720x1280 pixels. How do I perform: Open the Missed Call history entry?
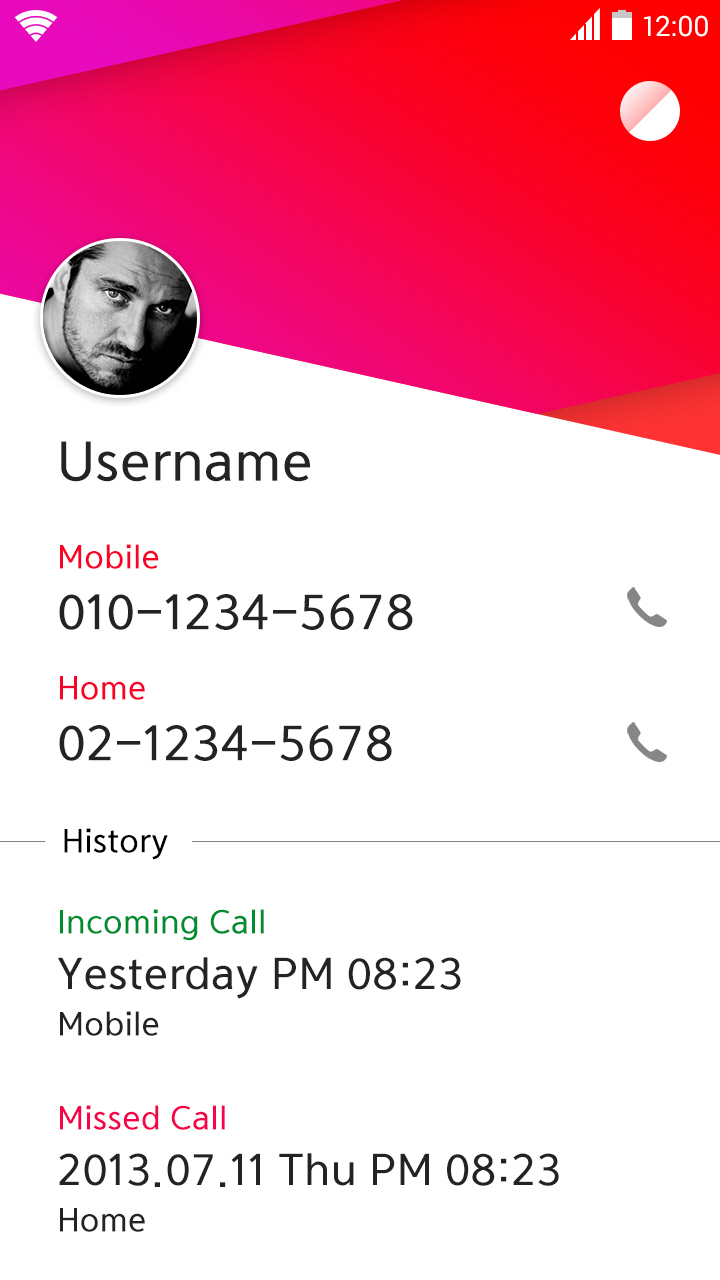click(x=360, y=1168)
